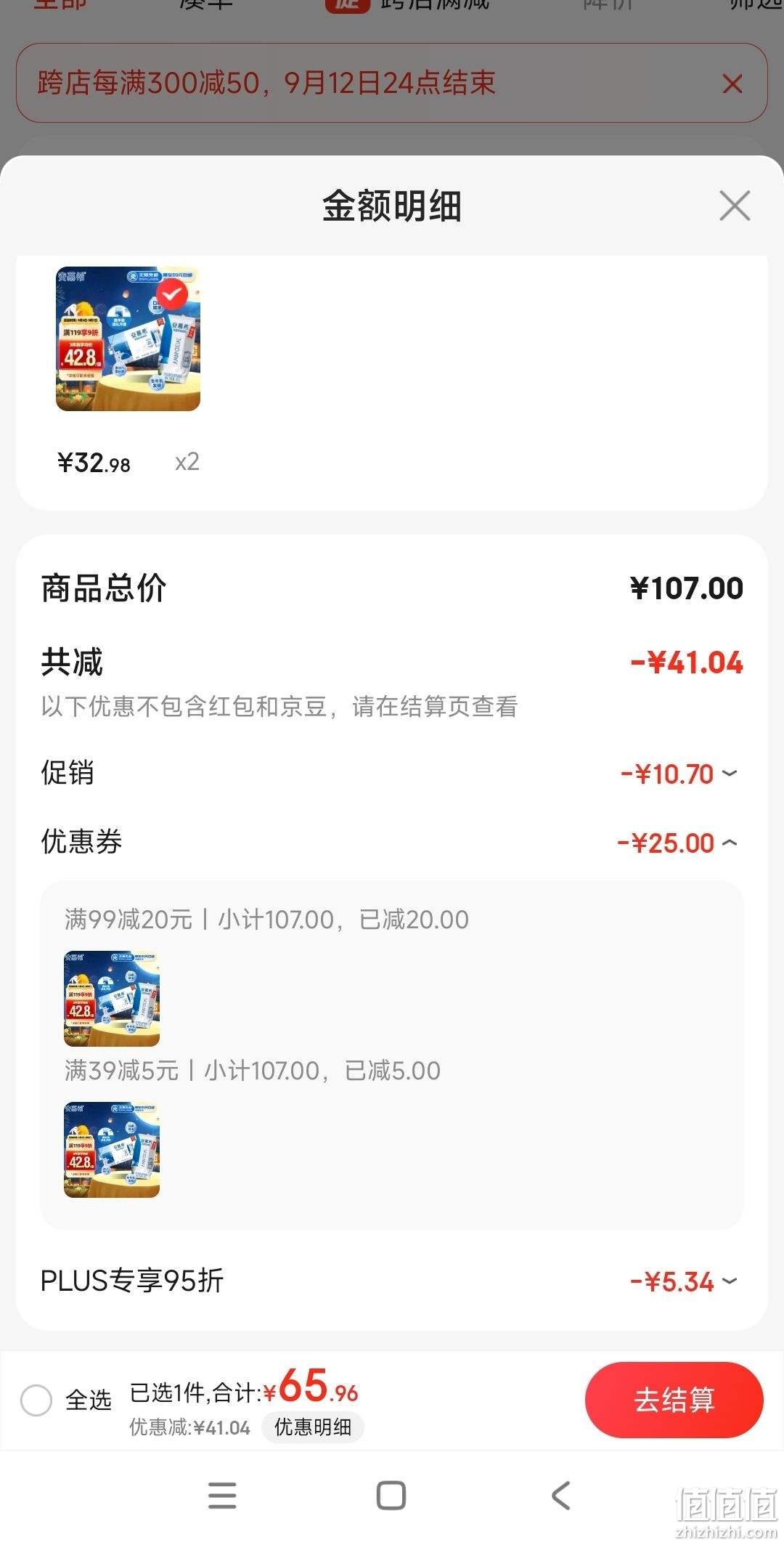The height and width of the screenshot is (1545, 784).
Task: Close the 金额明细 panel
Action: click(x=735, y=206)
